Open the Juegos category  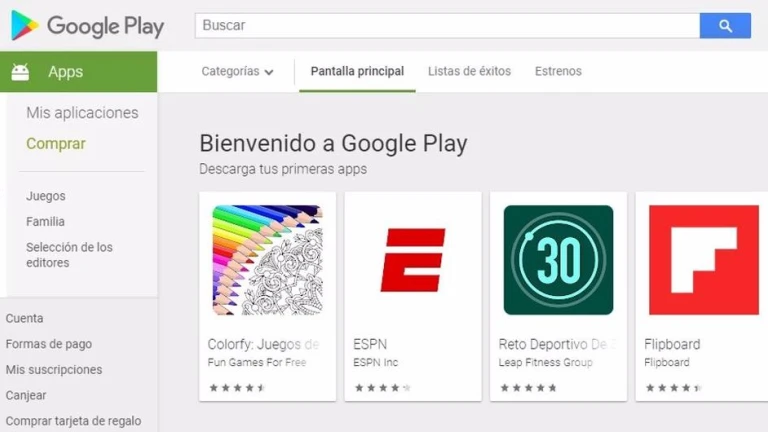[46, 196]
